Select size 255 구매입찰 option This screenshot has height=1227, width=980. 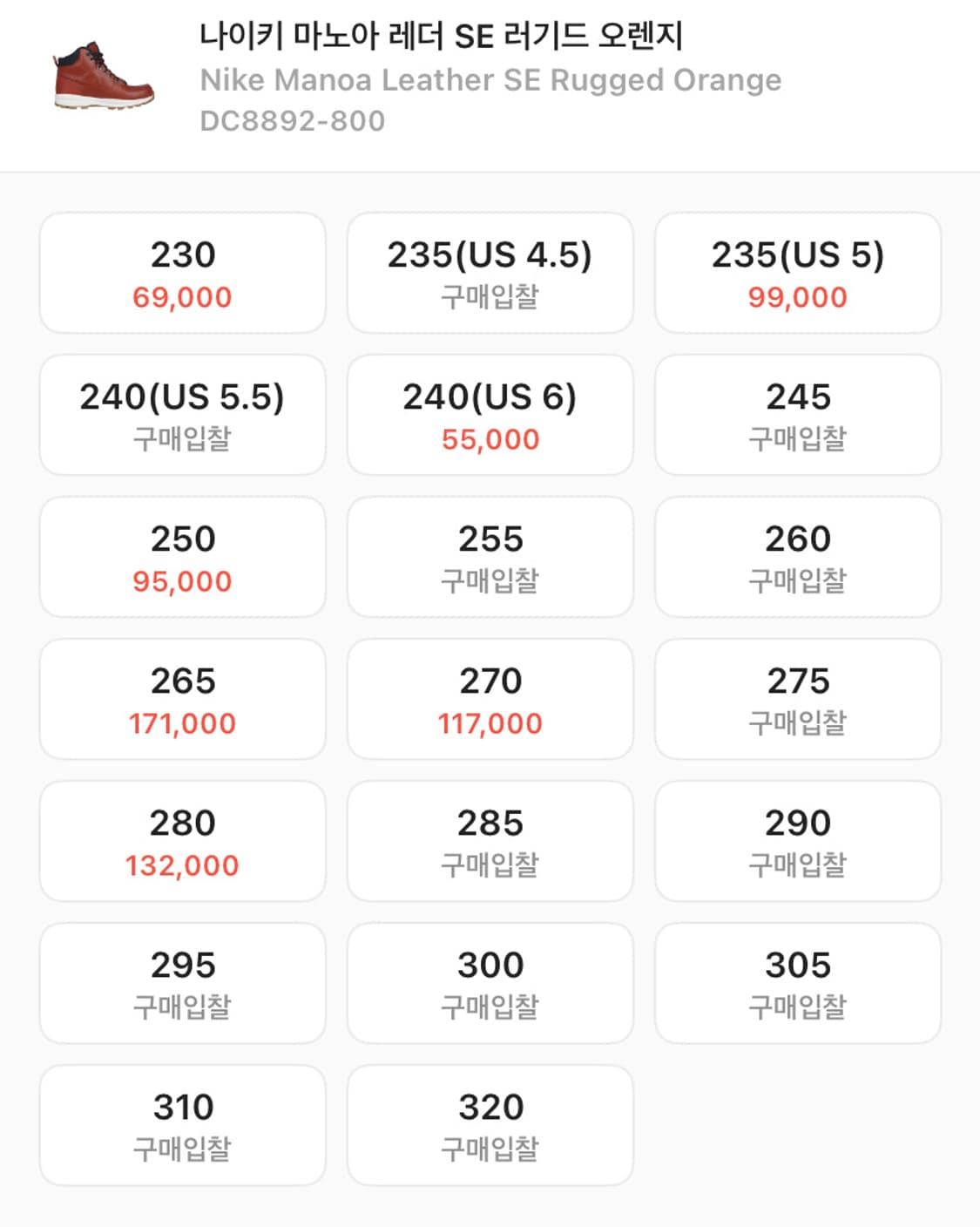click(x=490, y=556)
